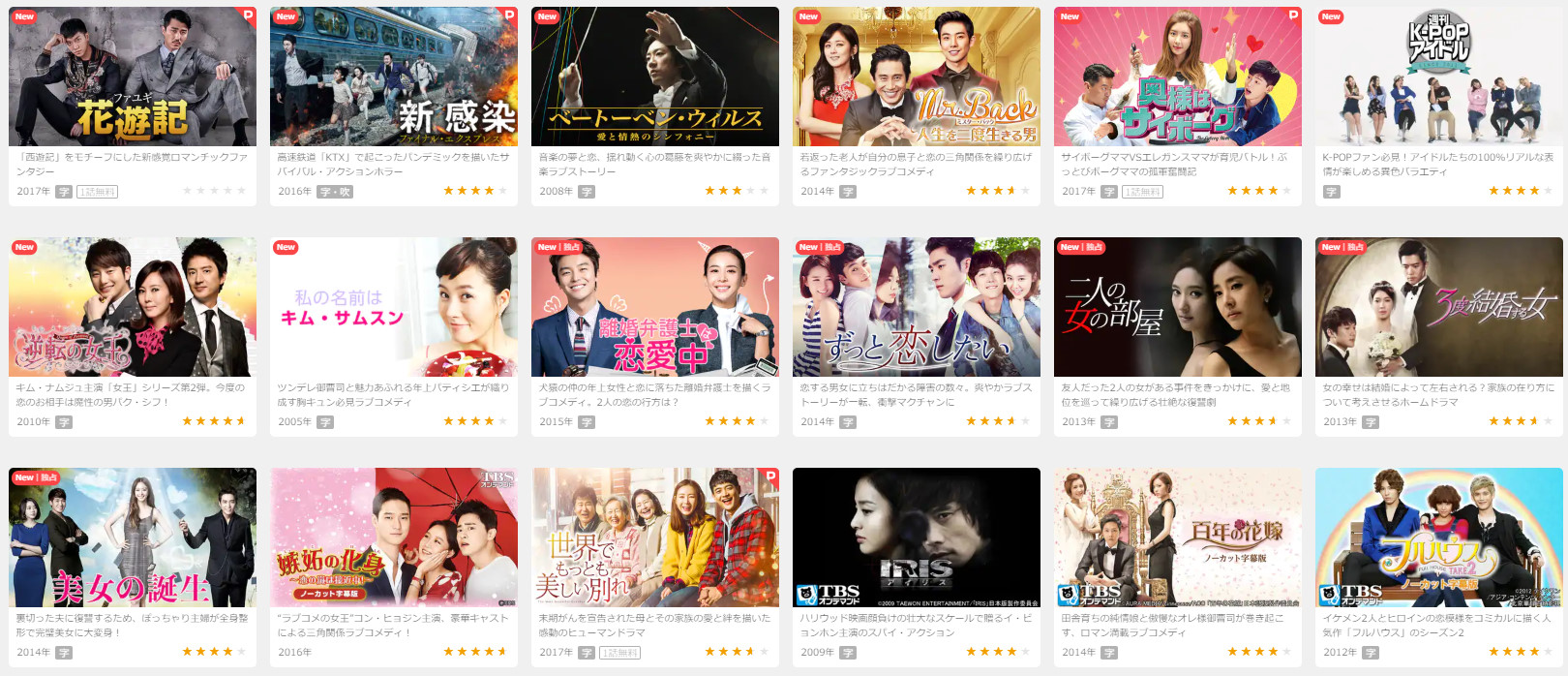
Task: Open 3度結婚する女 tile
Action: click(x=1439, y=308)
